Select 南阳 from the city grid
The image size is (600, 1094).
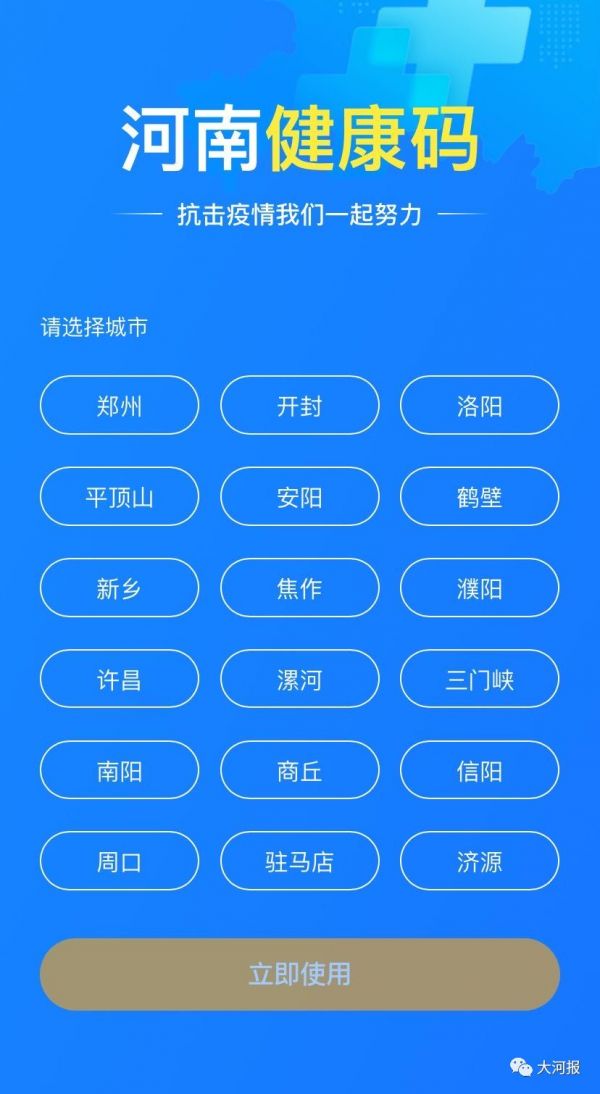tap(119, 770)
